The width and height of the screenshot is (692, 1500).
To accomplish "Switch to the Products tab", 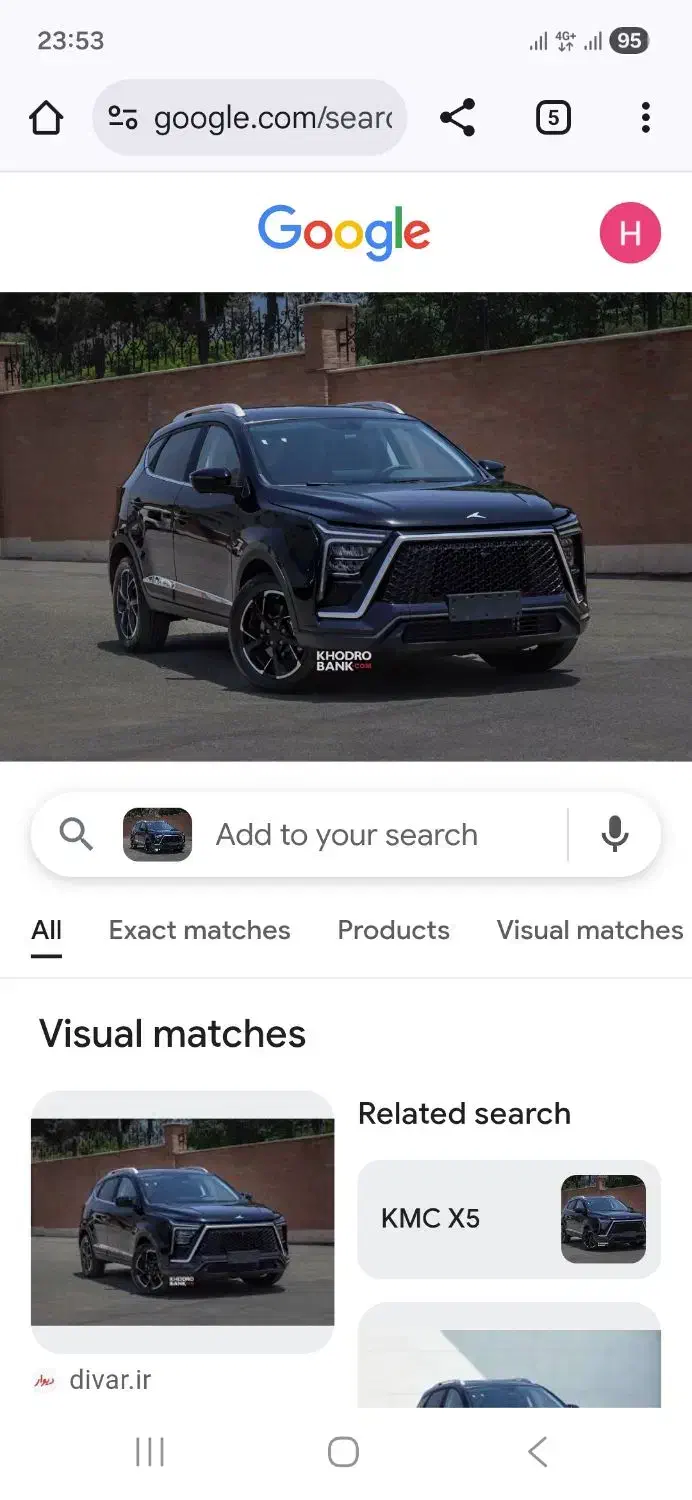I will (x=393, y=930).
